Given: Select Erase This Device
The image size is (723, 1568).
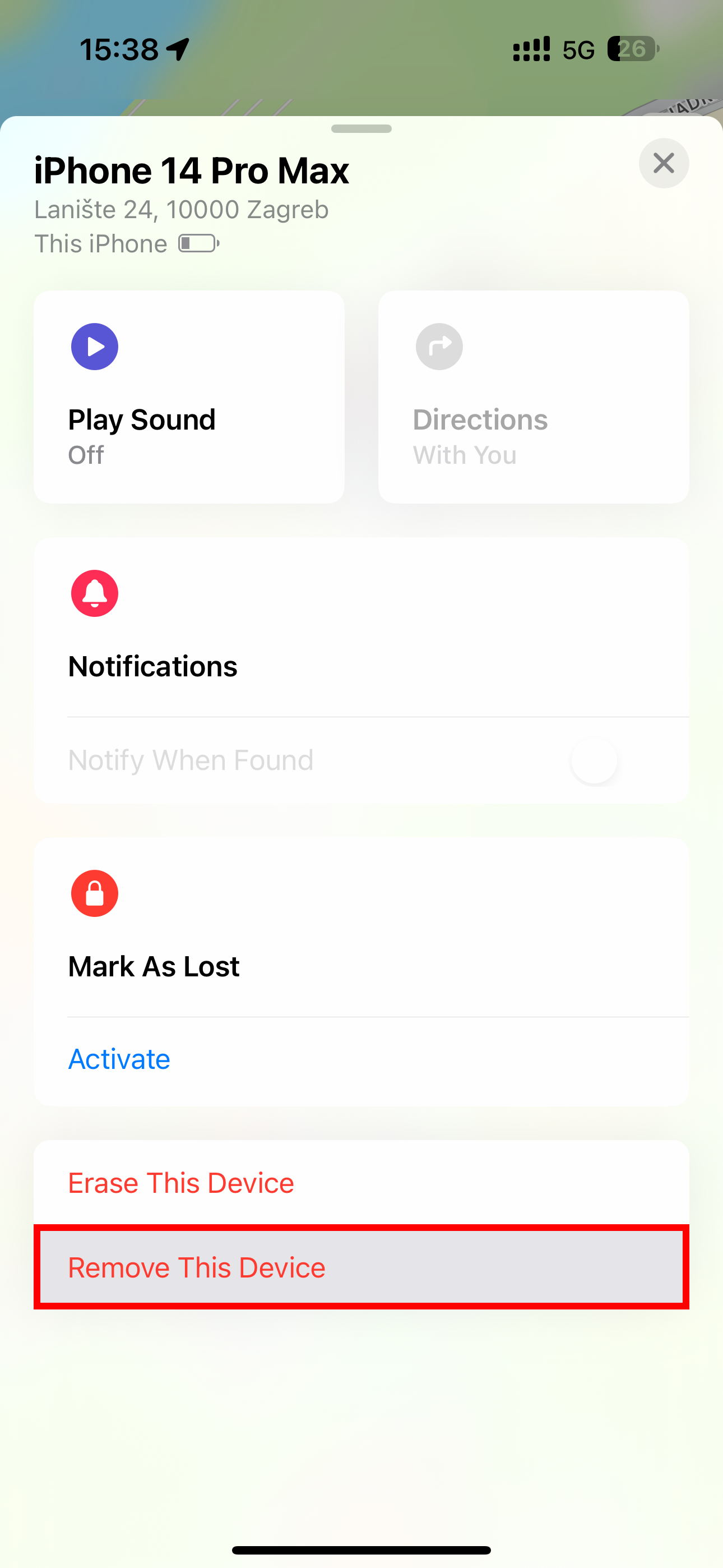Looking at the screenshot, I should (361, 1183).
